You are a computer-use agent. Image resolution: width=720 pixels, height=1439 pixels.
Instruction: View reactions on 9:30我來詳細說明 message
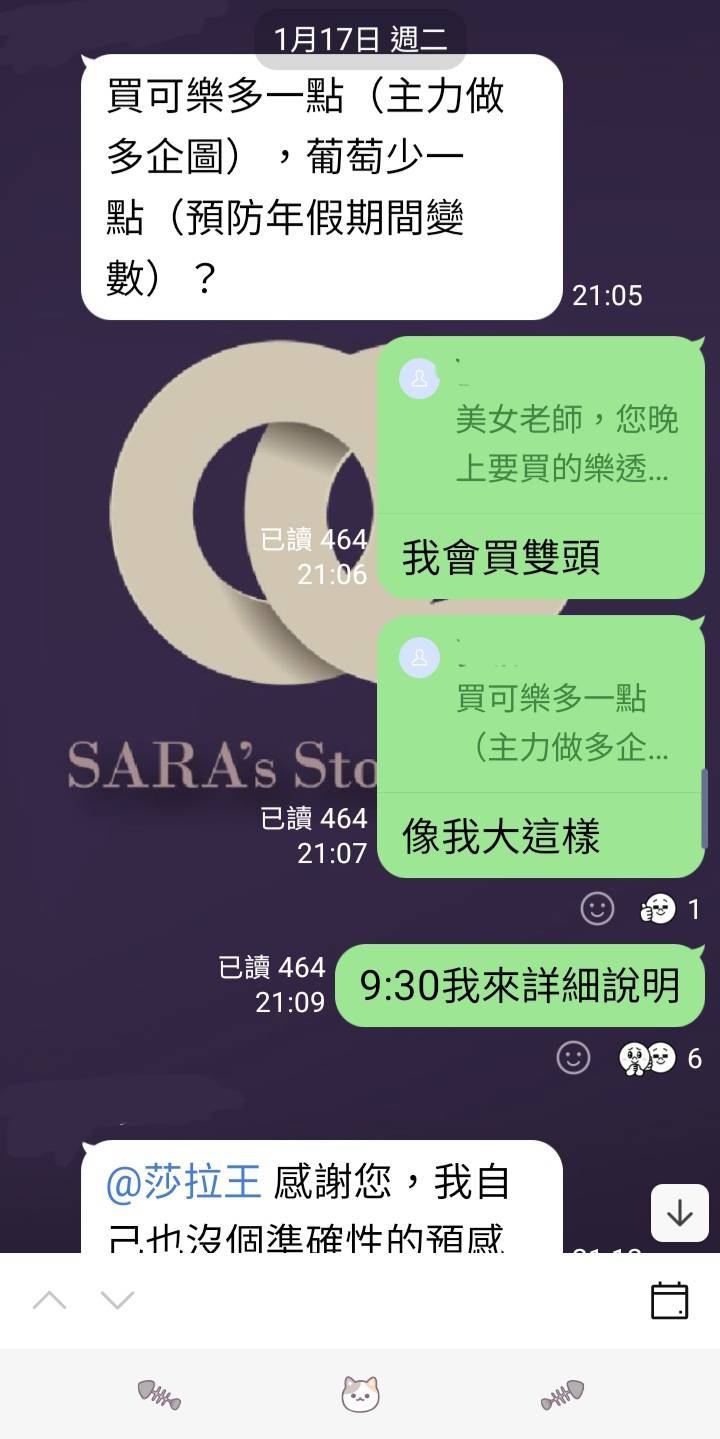(660, 1057)
